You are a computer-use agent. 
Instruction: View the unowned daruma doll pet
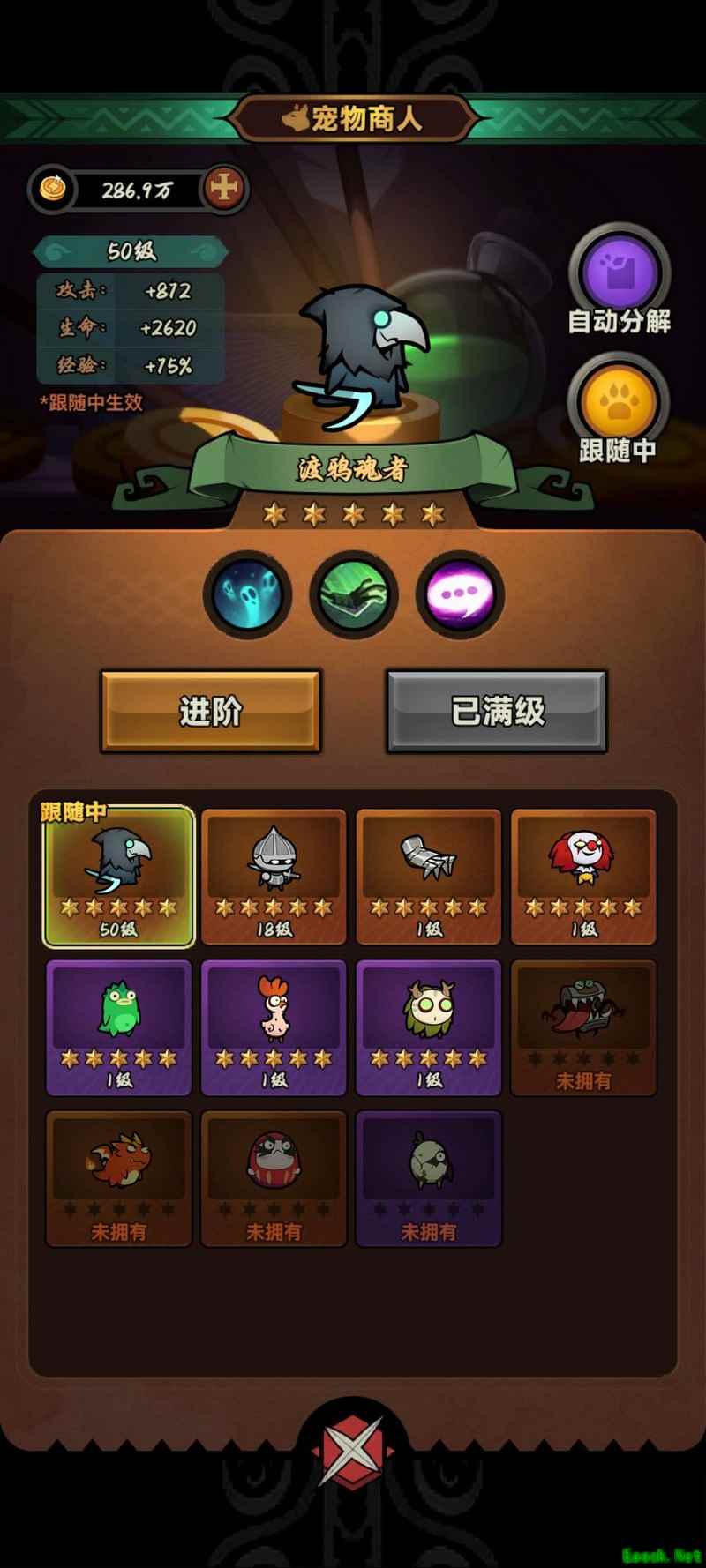(x=274, y=1178)
